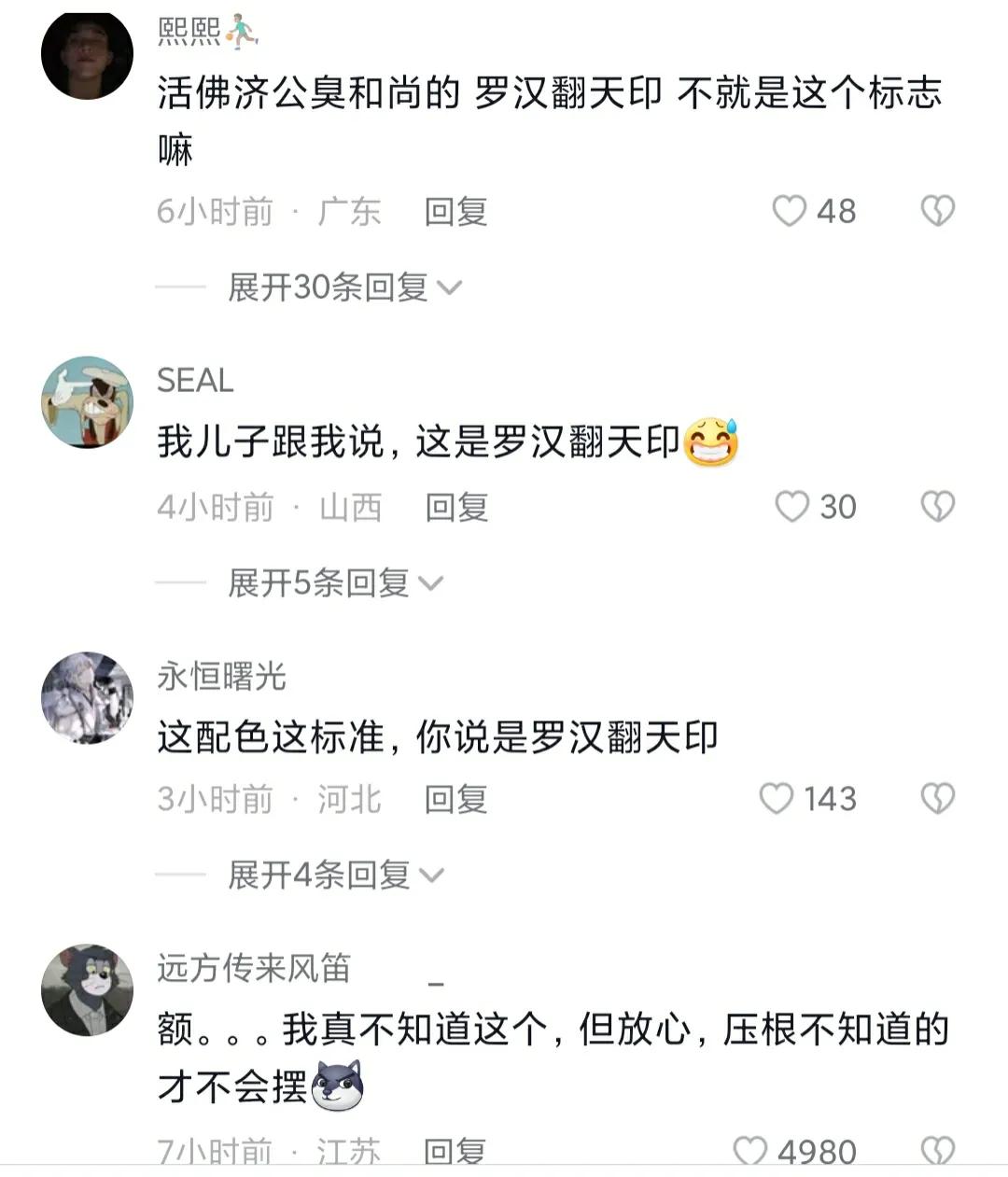Click the dislike icon on 熙熙's comment
This screenshot has width=1008, height=1177.
tap(937, 213)
